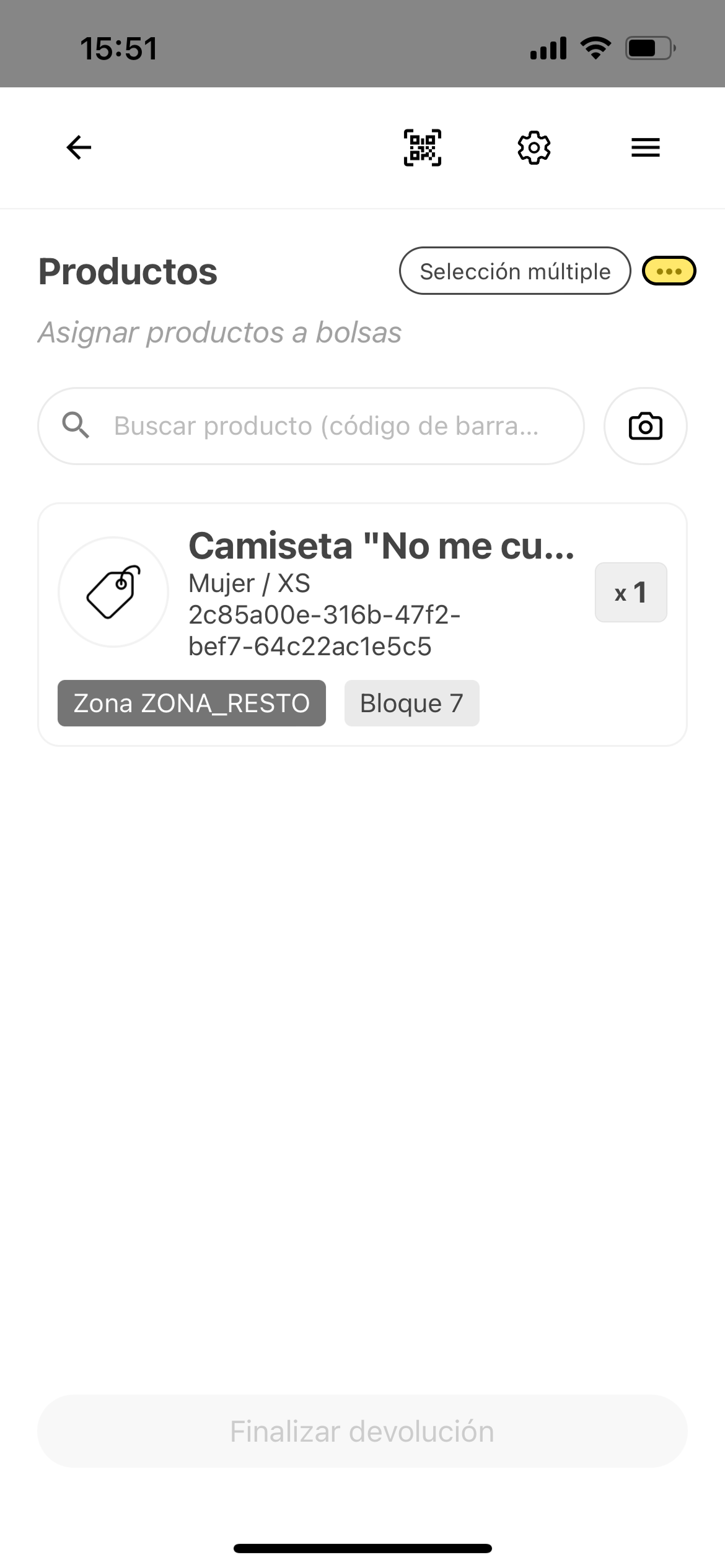Viewport: 725px width, 1568px height.
Task: Toggle the yellow ellipsis pill switch
Action: 669,271
